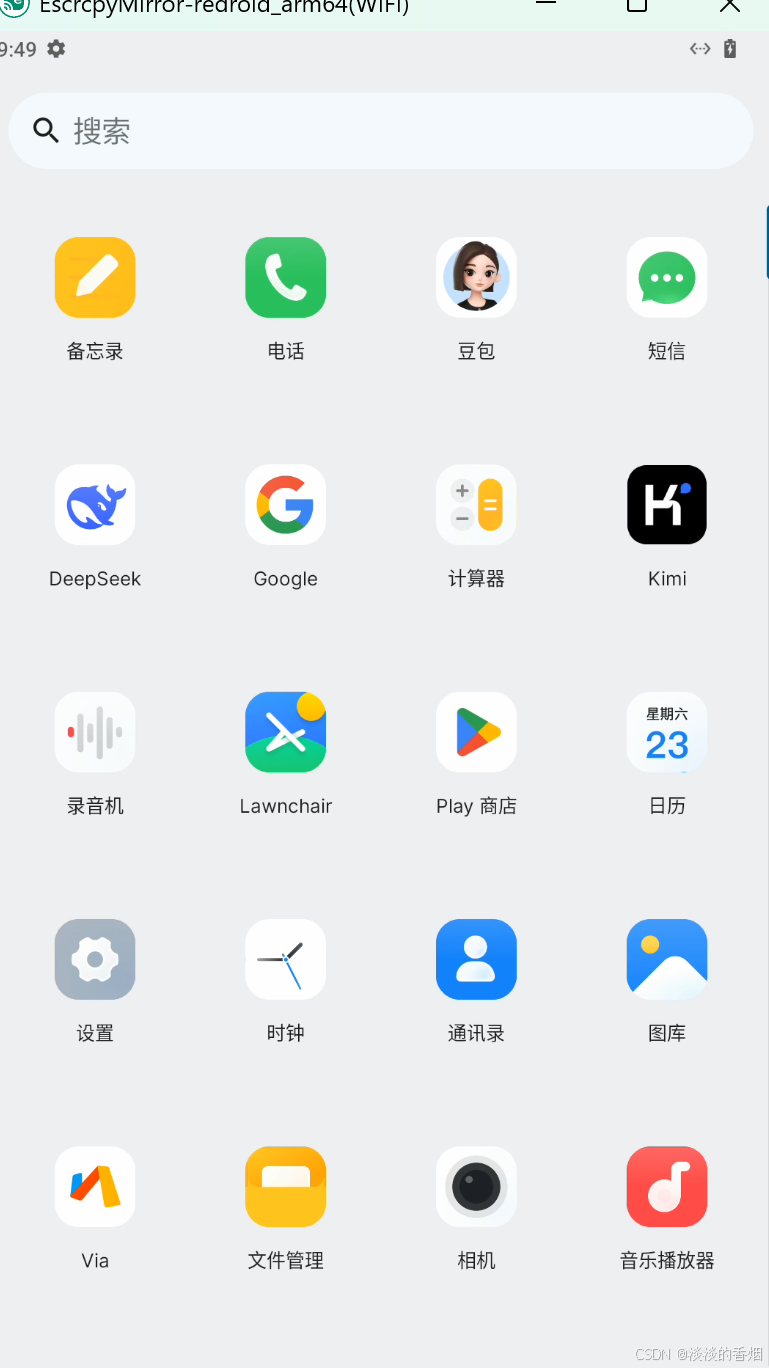Open the 时钟 clock app

pos(286,959)
